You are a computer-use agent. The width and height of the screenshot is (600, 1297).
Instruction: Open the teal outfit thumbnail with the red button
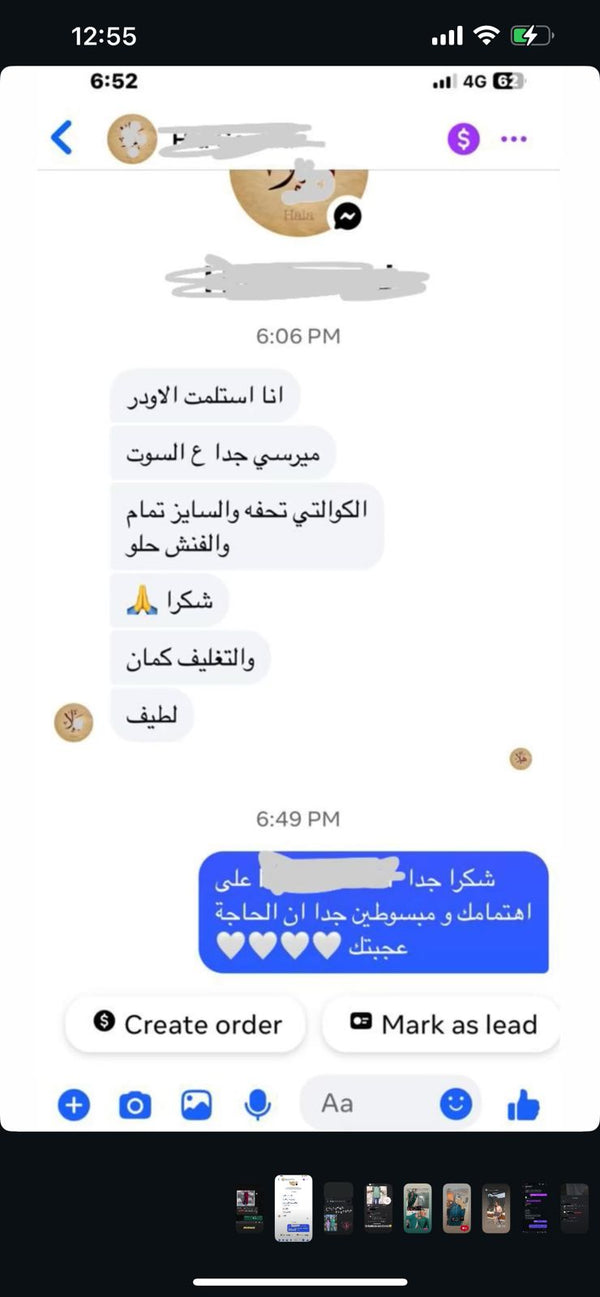pos(457,1208)
